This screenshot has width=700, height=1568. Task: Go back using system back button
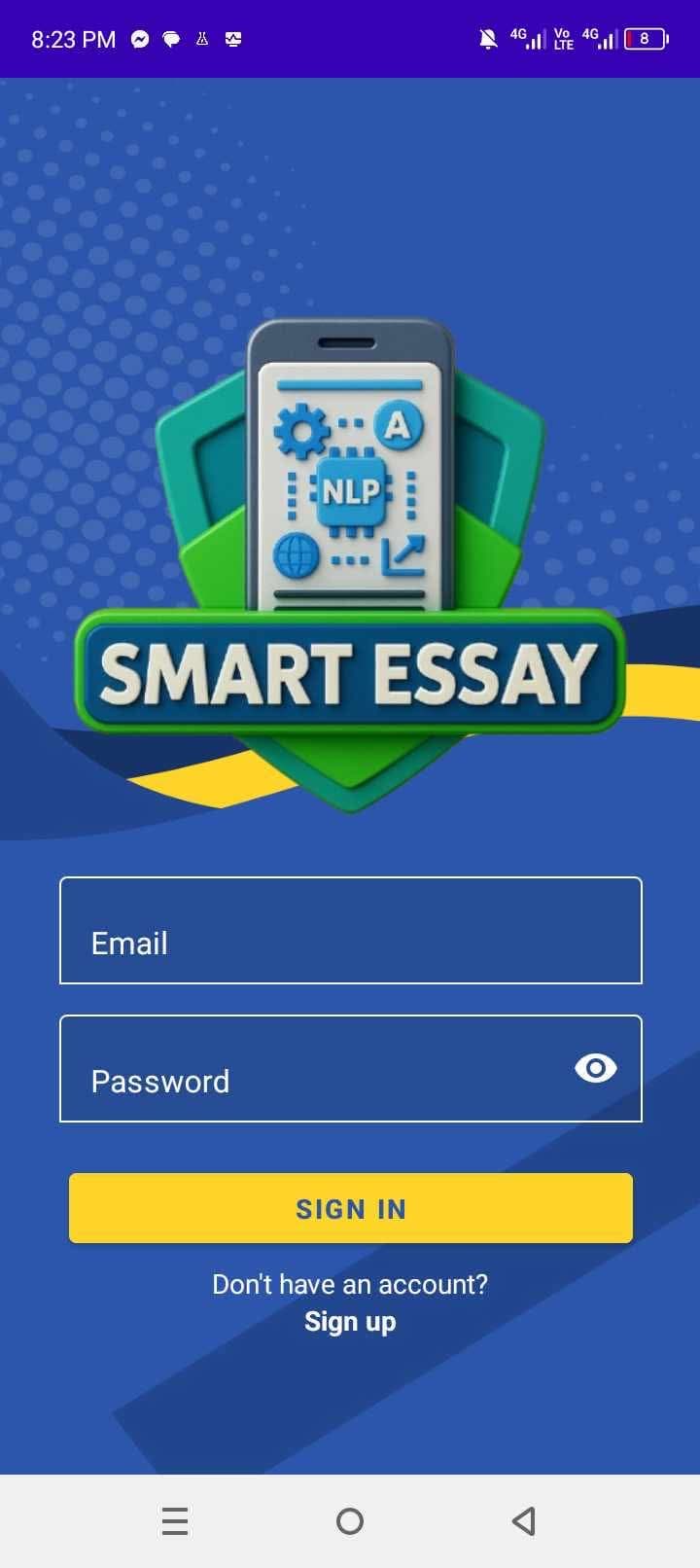pos(524,1521)
